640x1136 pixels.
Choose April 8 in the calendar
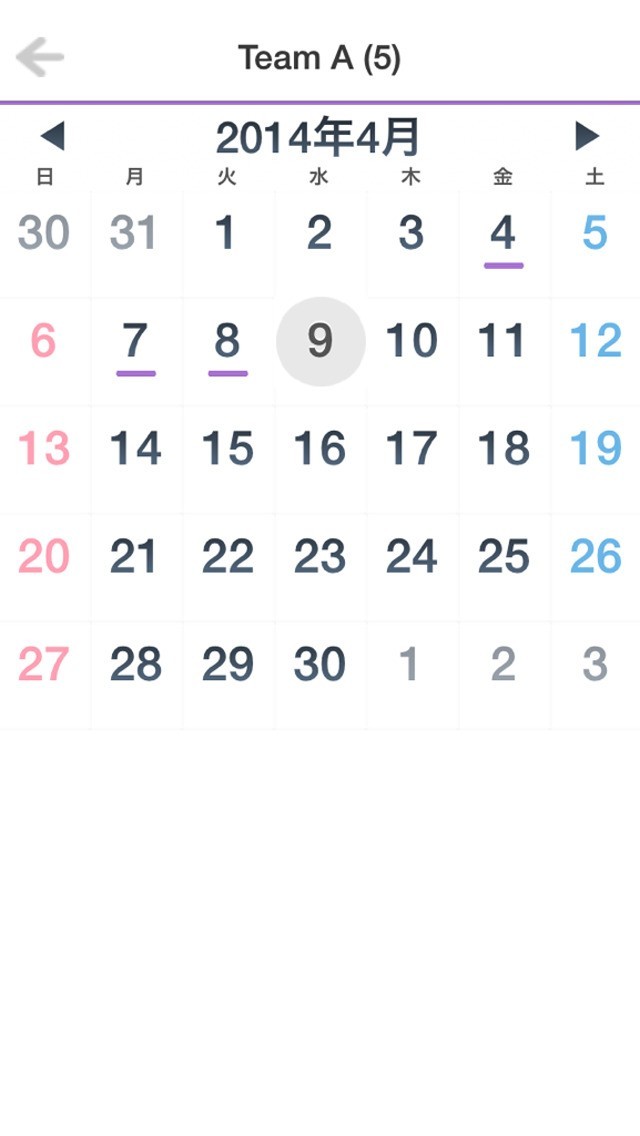pos(228,351)
